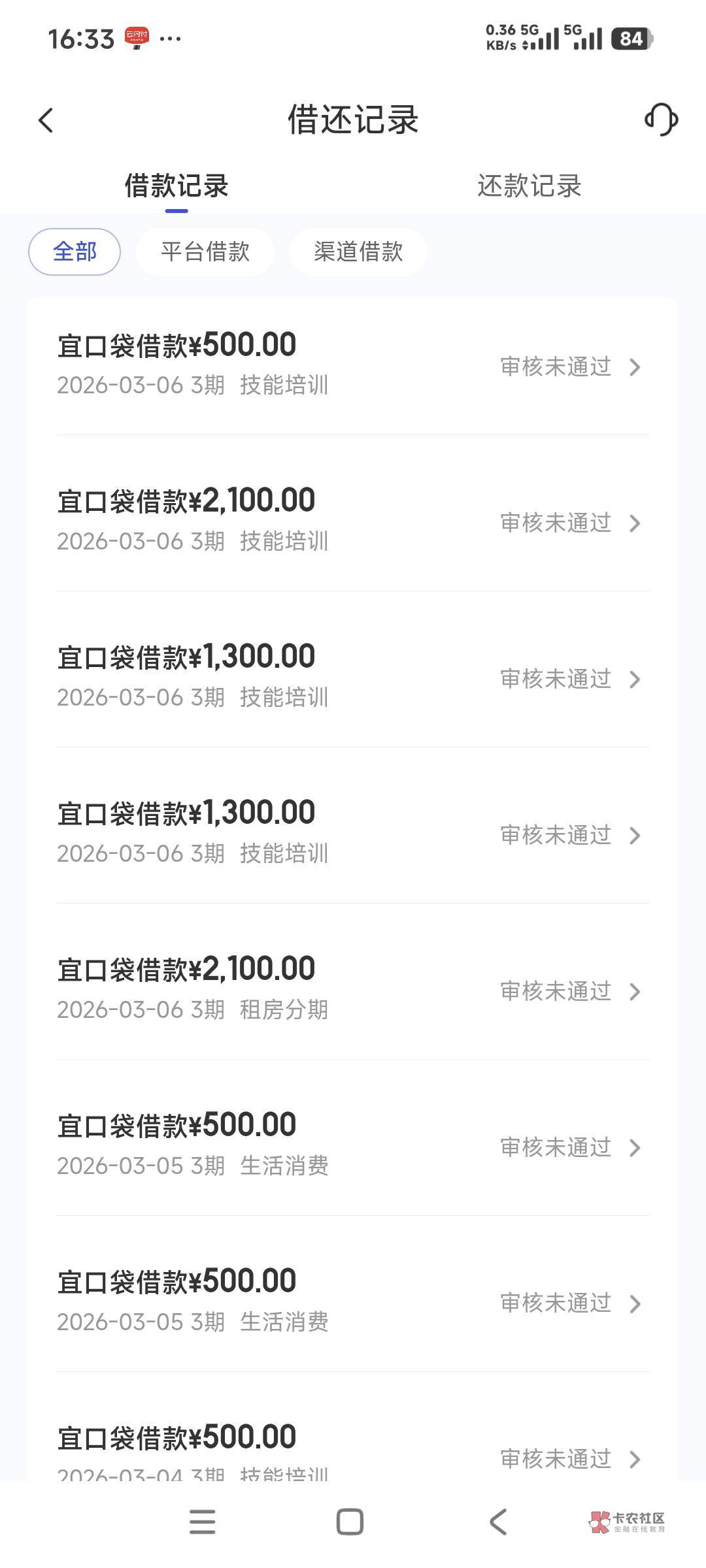
Task: Open the ¥500.00 loan dated 2026-03-04
Action: click(353, 1450)
